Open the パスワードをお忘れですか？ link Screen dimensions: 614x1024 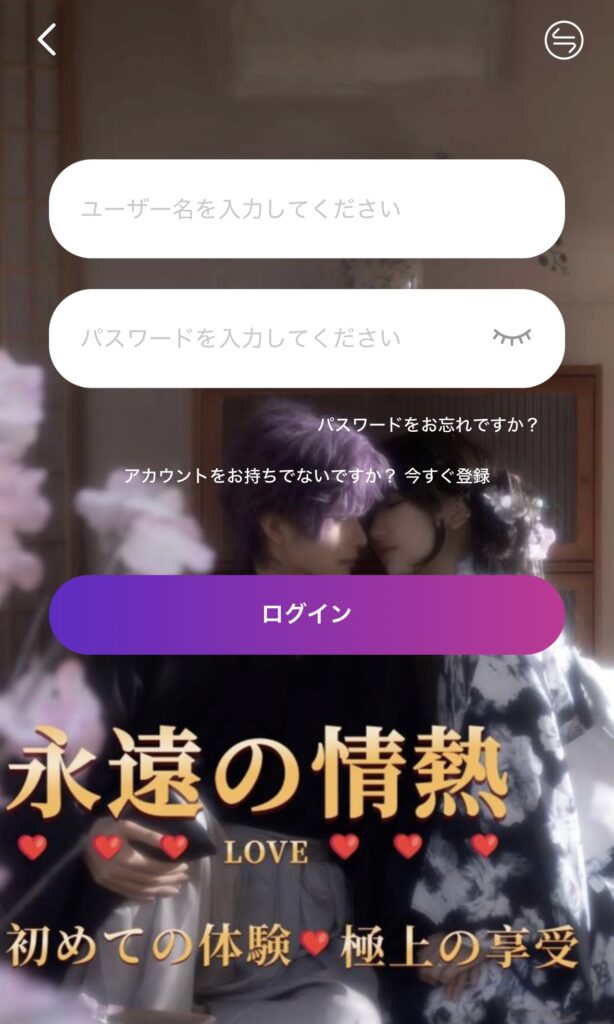click(x=428, y=424)
